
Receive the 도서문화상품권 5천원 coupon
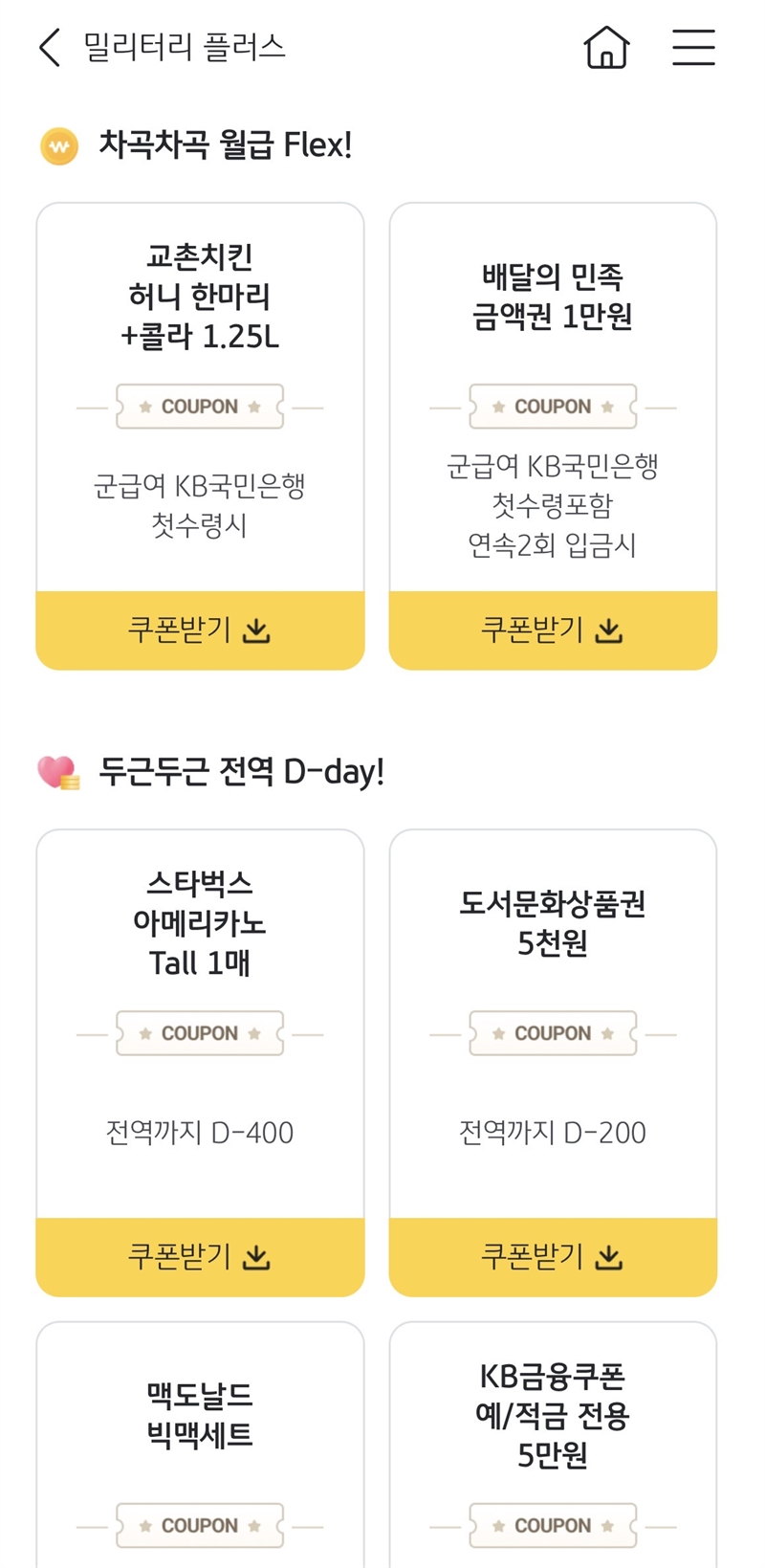[x=553, y=1256]
